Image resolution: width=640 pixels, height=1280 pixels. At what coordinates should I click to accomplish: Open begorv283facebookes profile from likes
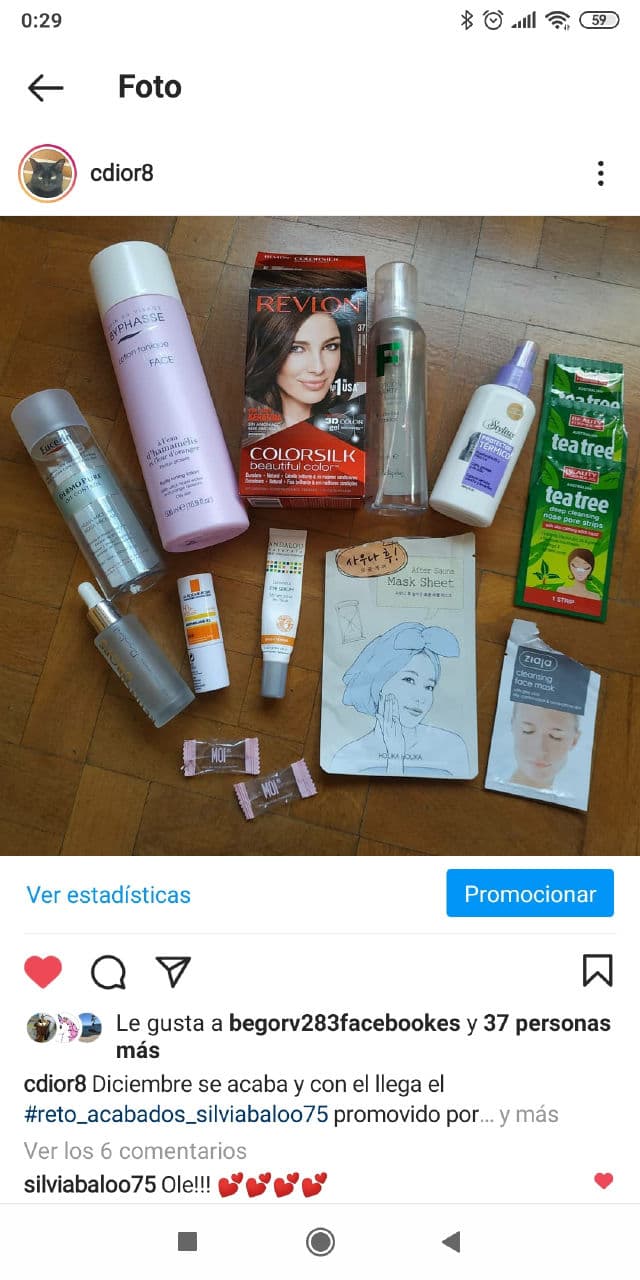click(345, 1024)
